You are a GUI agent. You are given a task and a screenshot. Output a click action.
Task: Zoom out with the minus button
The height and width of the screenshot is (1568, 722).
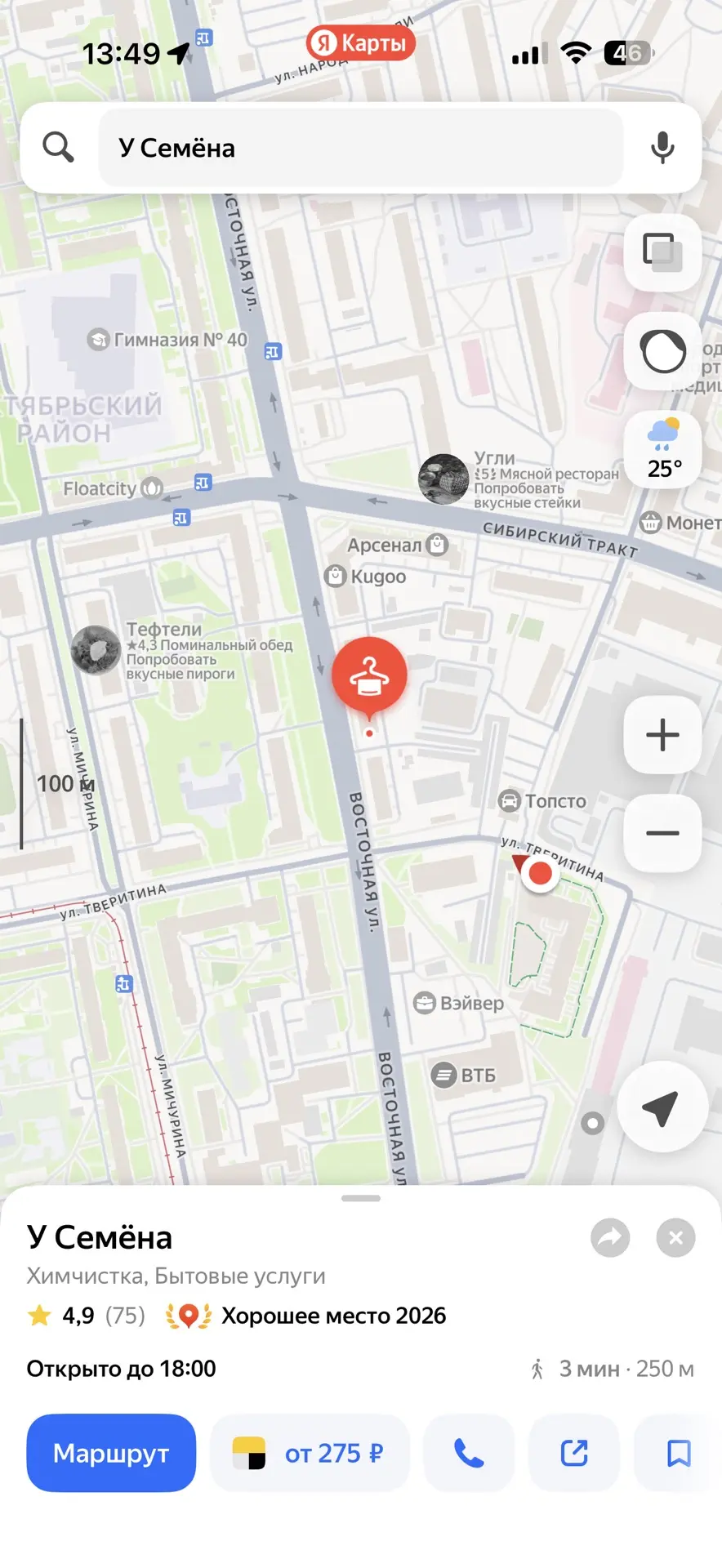662,833
